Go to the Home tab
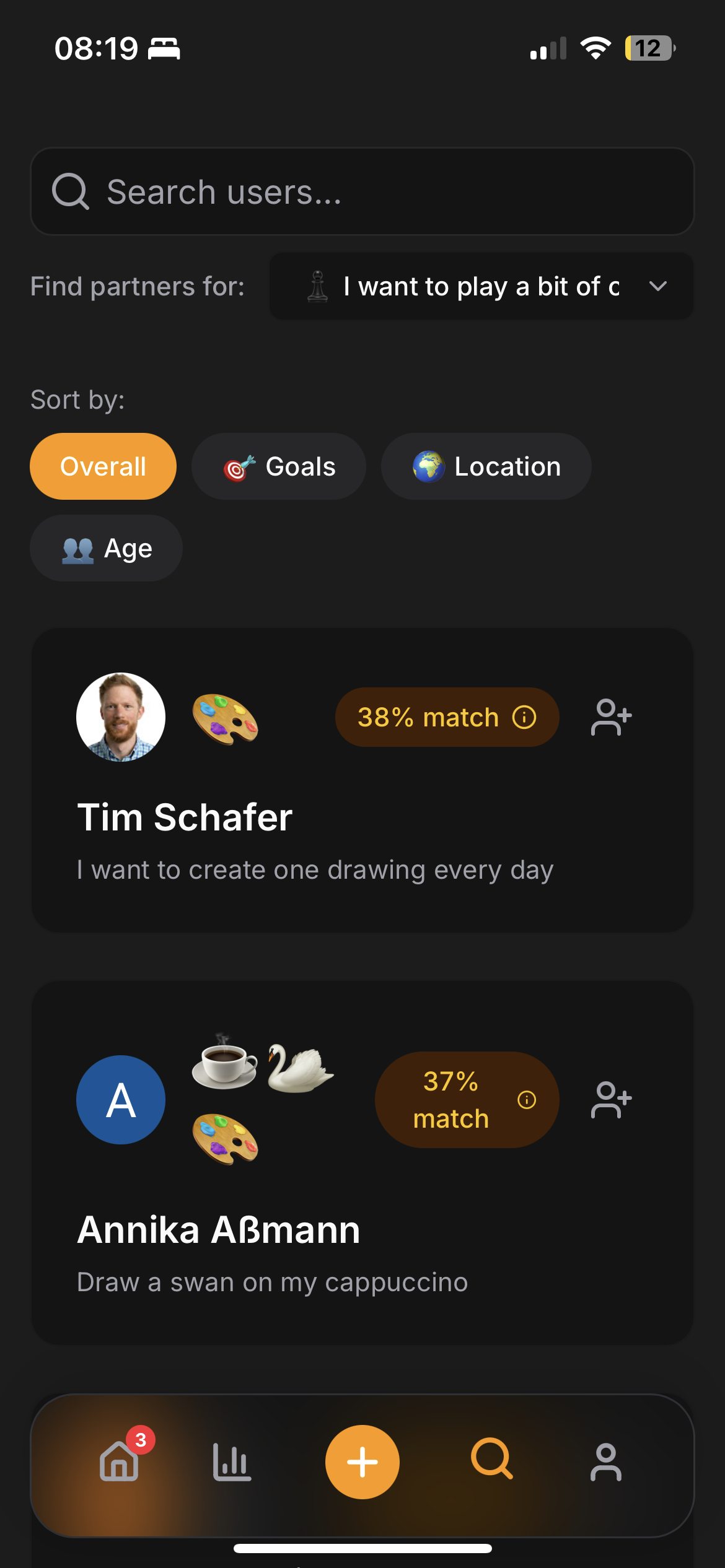 pos(119,1461)
